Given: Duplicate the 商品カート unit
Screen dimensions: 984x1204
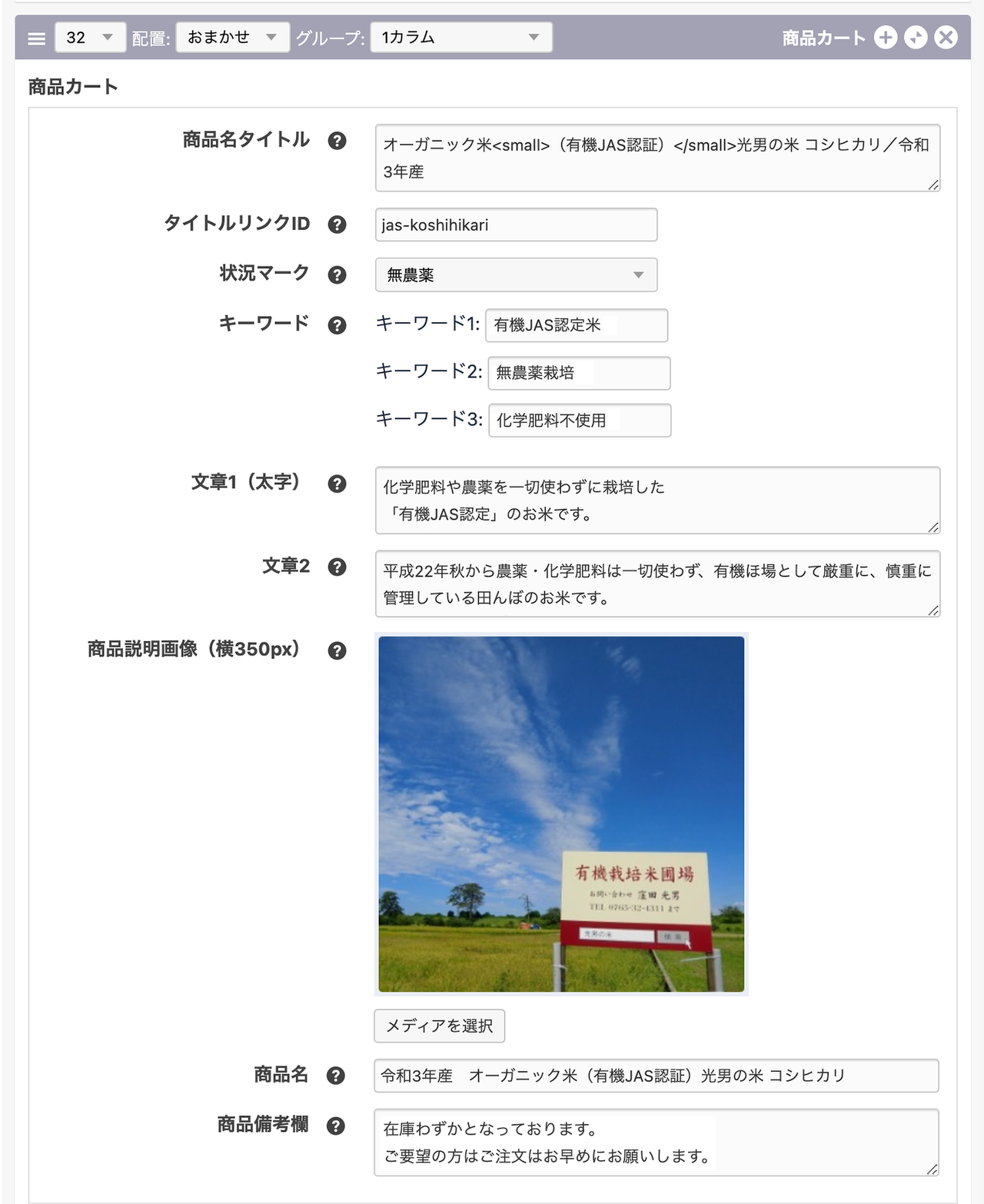Looking at the screenshot, I should (x=916, y=38).
